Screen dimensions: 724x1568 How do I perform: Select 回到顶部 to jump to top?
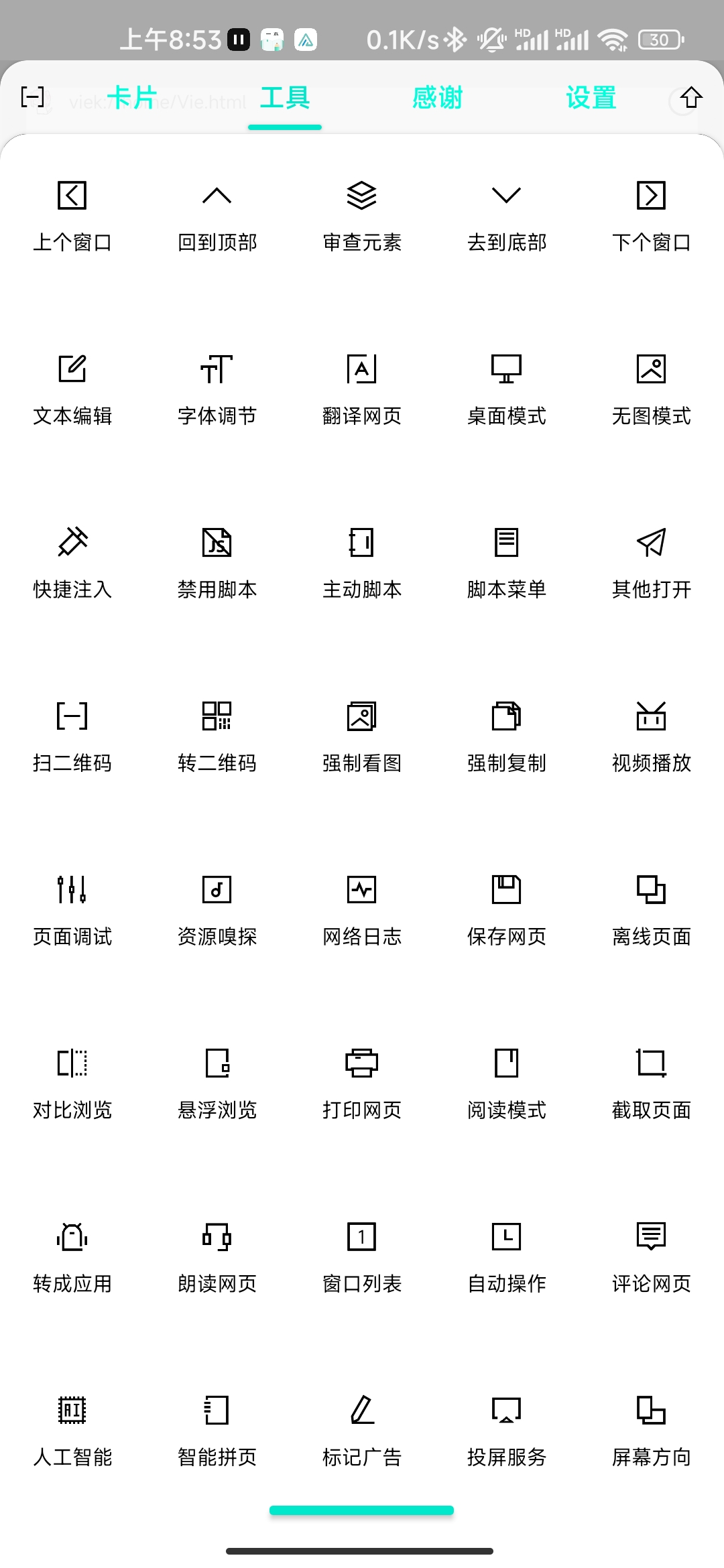click(x=217, y=213)
